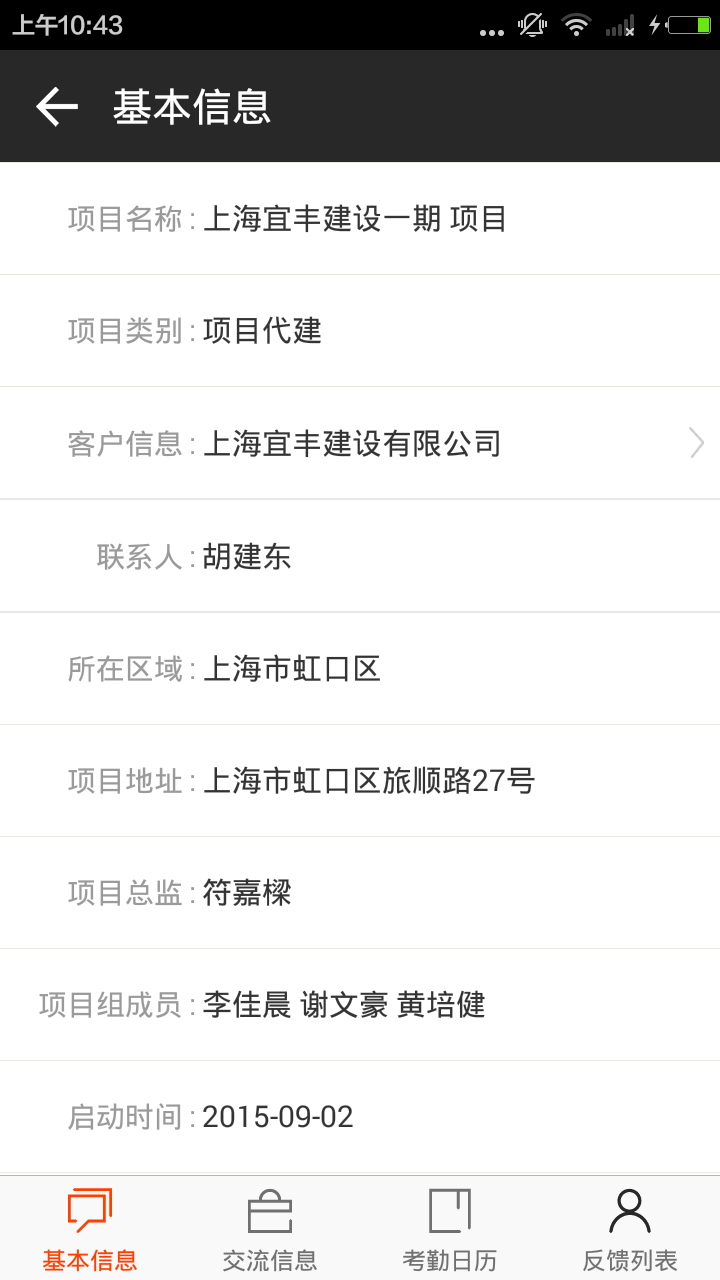Open the 考勤日历 tab

click(x=450, y=1228)
